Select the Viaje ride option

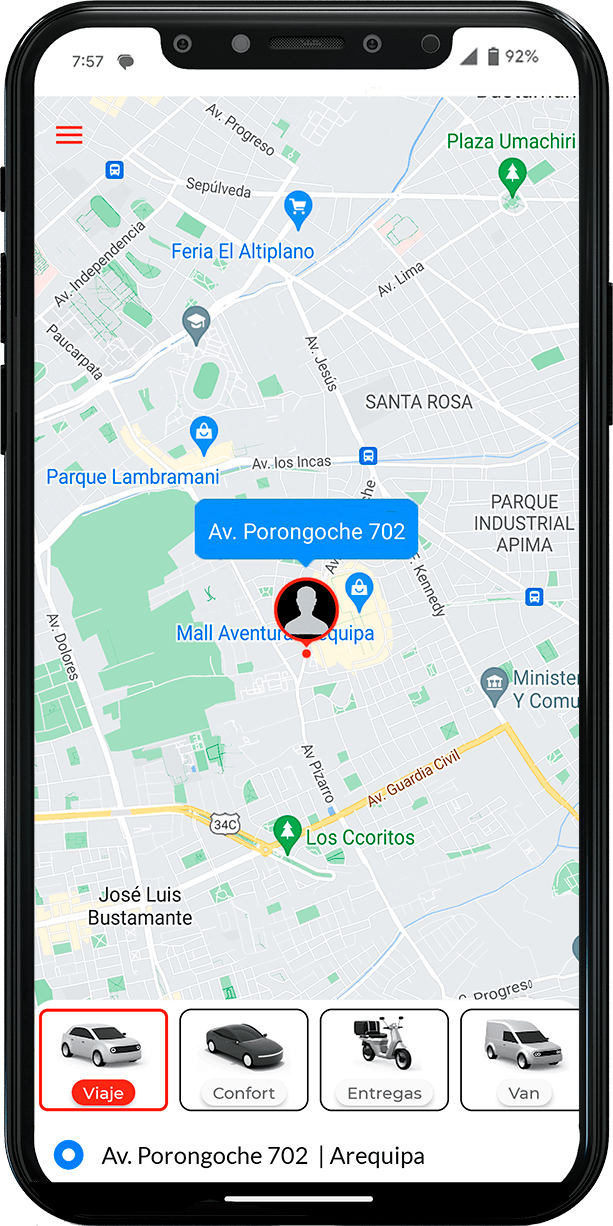point(103,1059)
